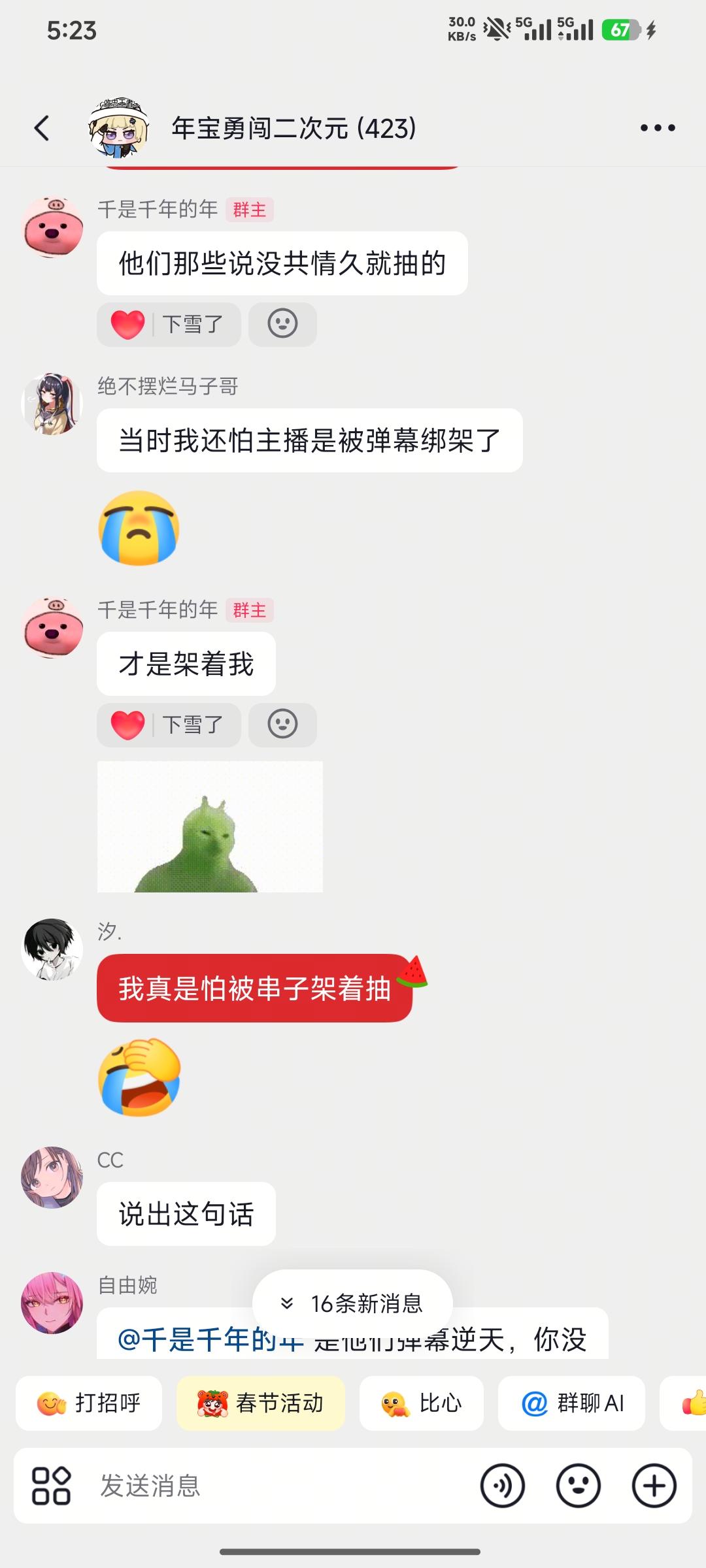Screen dimensions: 706x1568
Task: Open the 群聊 AI chip
Action: coord(571,1403)
